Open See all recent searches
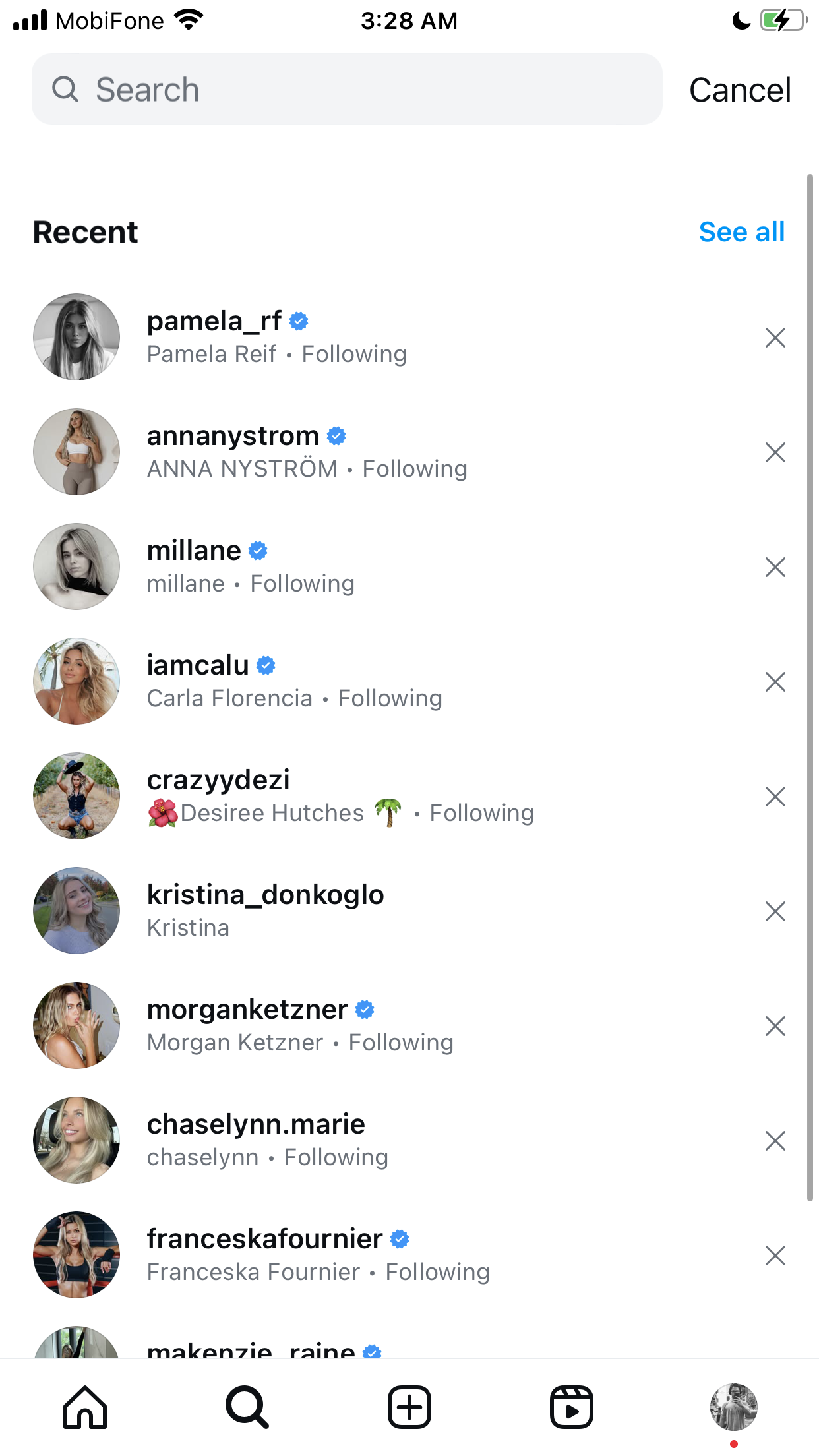 click(x=741, y=231)
